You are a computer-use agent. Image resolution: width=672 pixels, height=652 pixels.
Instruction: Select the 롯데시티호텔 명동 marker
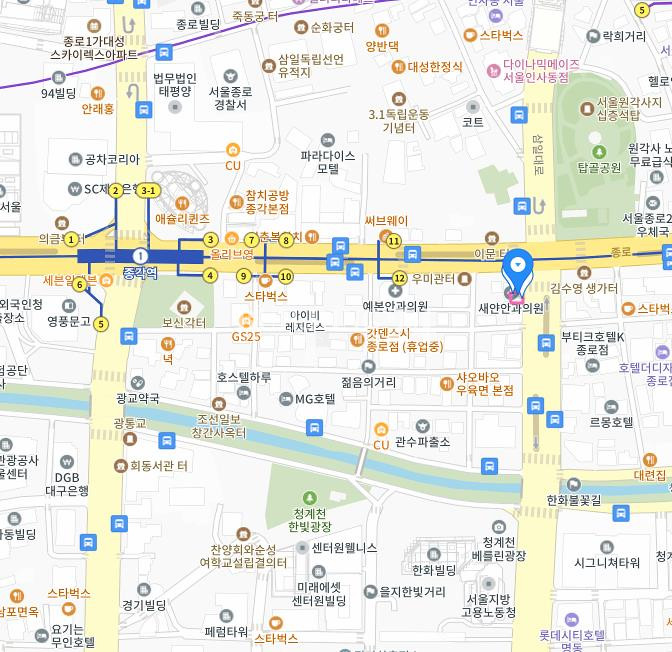click(x=572, y=620)
